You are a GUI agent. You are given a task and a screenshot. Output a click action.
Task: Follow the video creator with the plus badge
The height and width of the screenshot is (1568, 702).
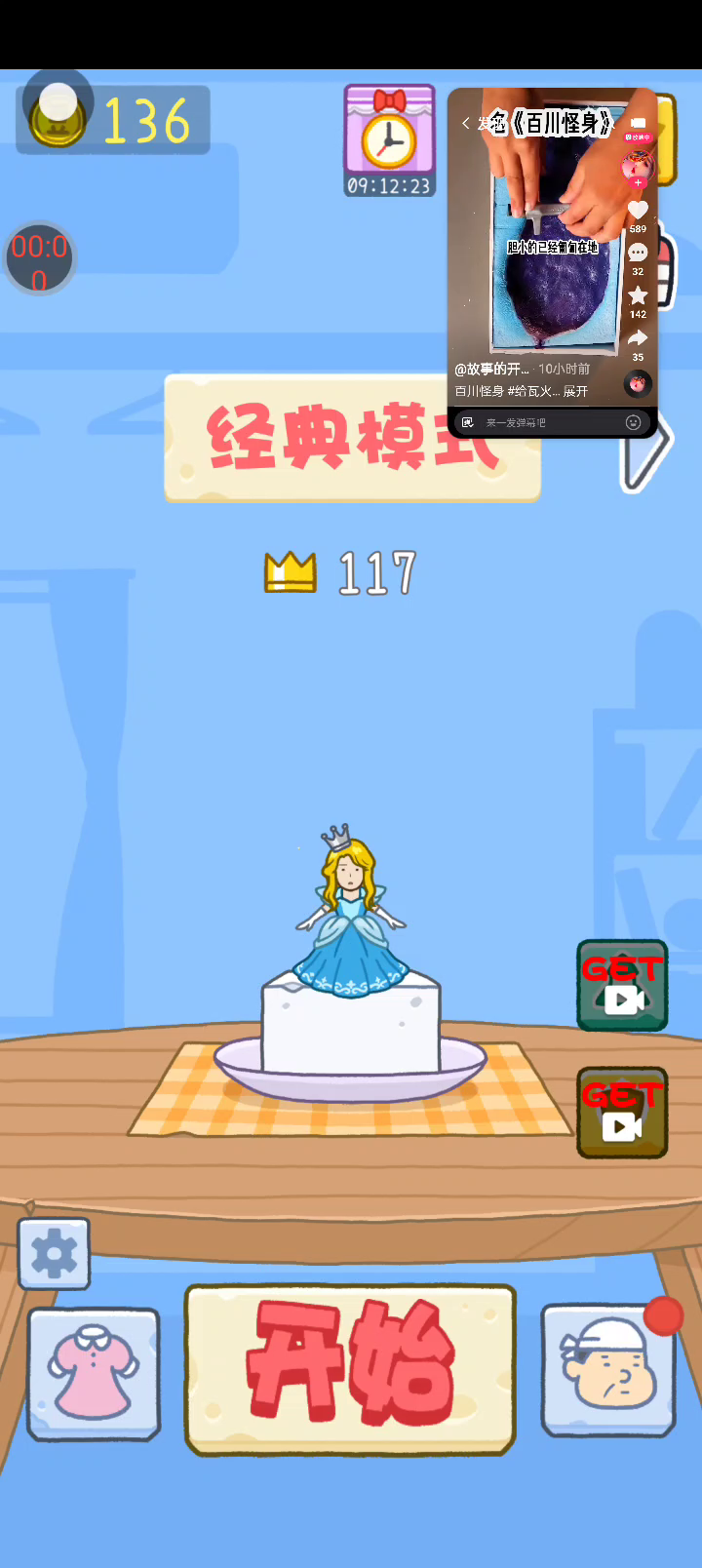(638, 182)
